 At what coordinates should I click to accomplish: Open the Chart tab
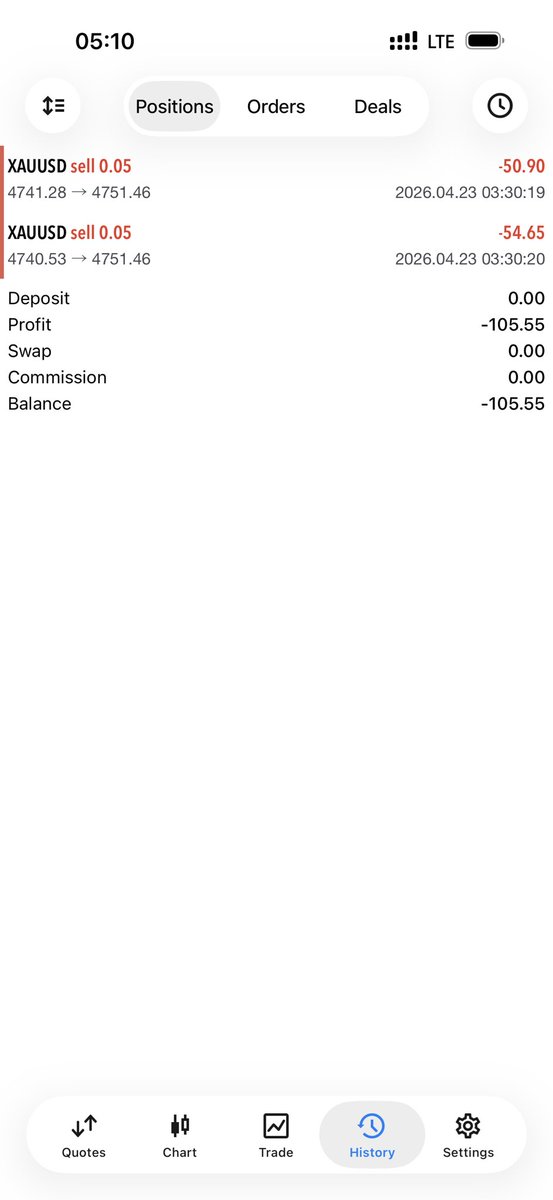click(180, 1135)
